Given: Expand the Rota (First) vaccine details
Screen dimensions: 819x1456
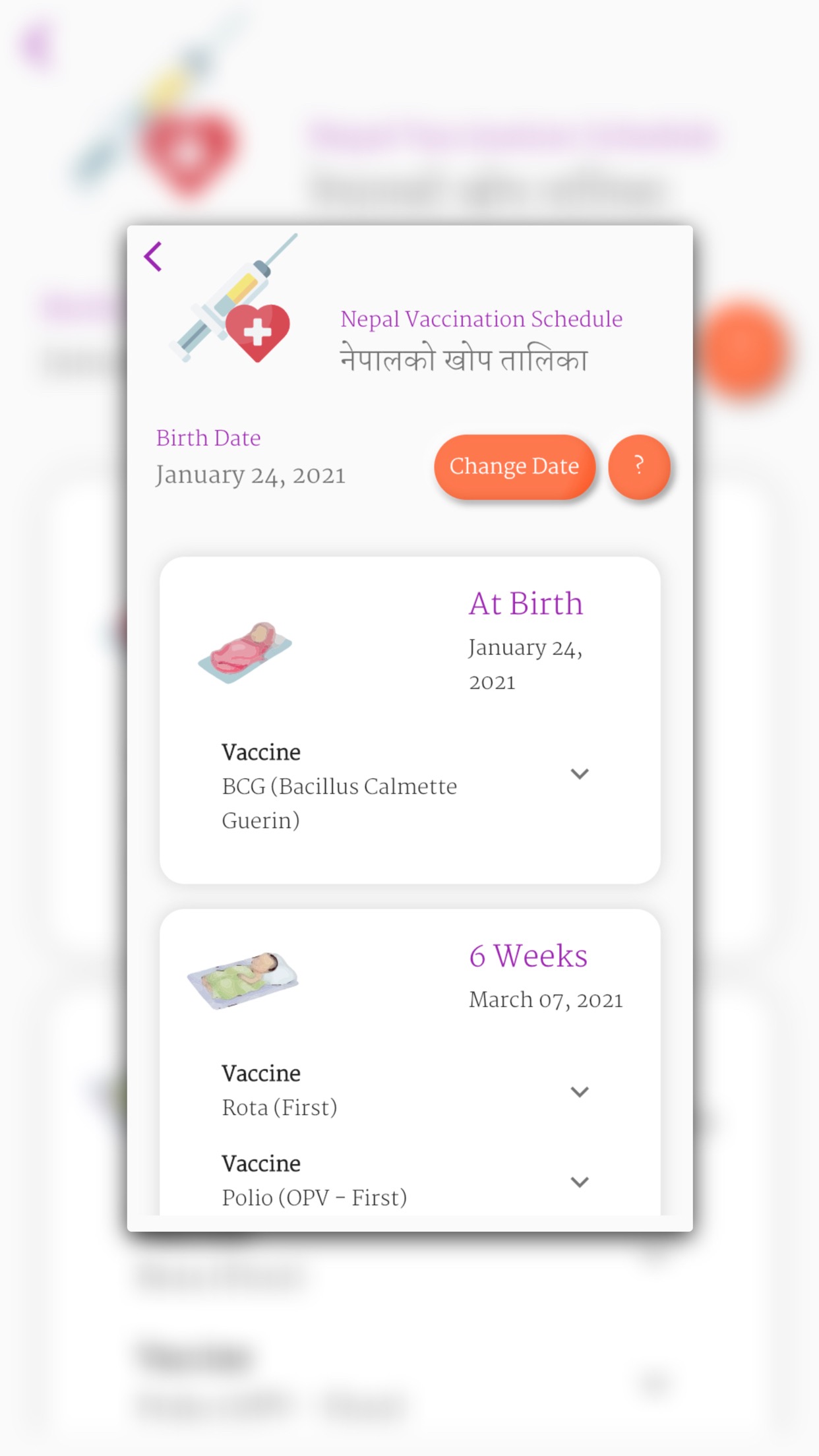Looking at the screenshot, I should click(x=579, y=1092).
